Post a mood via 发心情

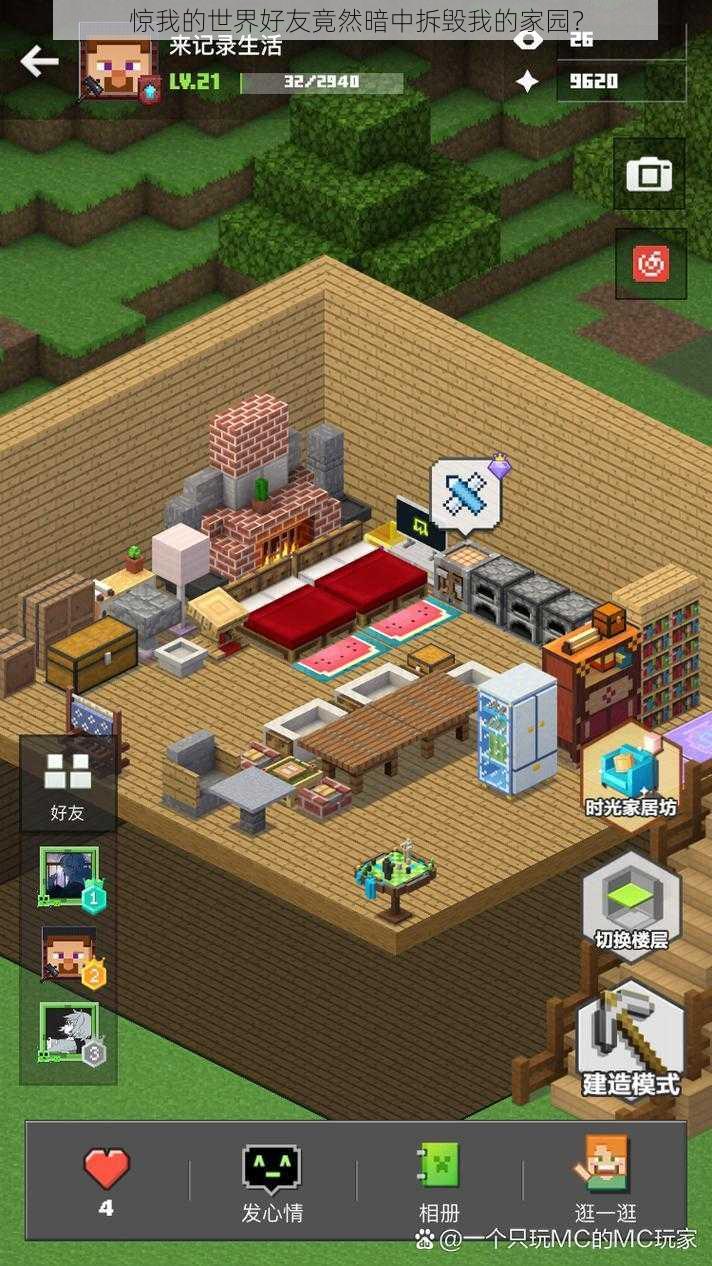(272, 1182)
